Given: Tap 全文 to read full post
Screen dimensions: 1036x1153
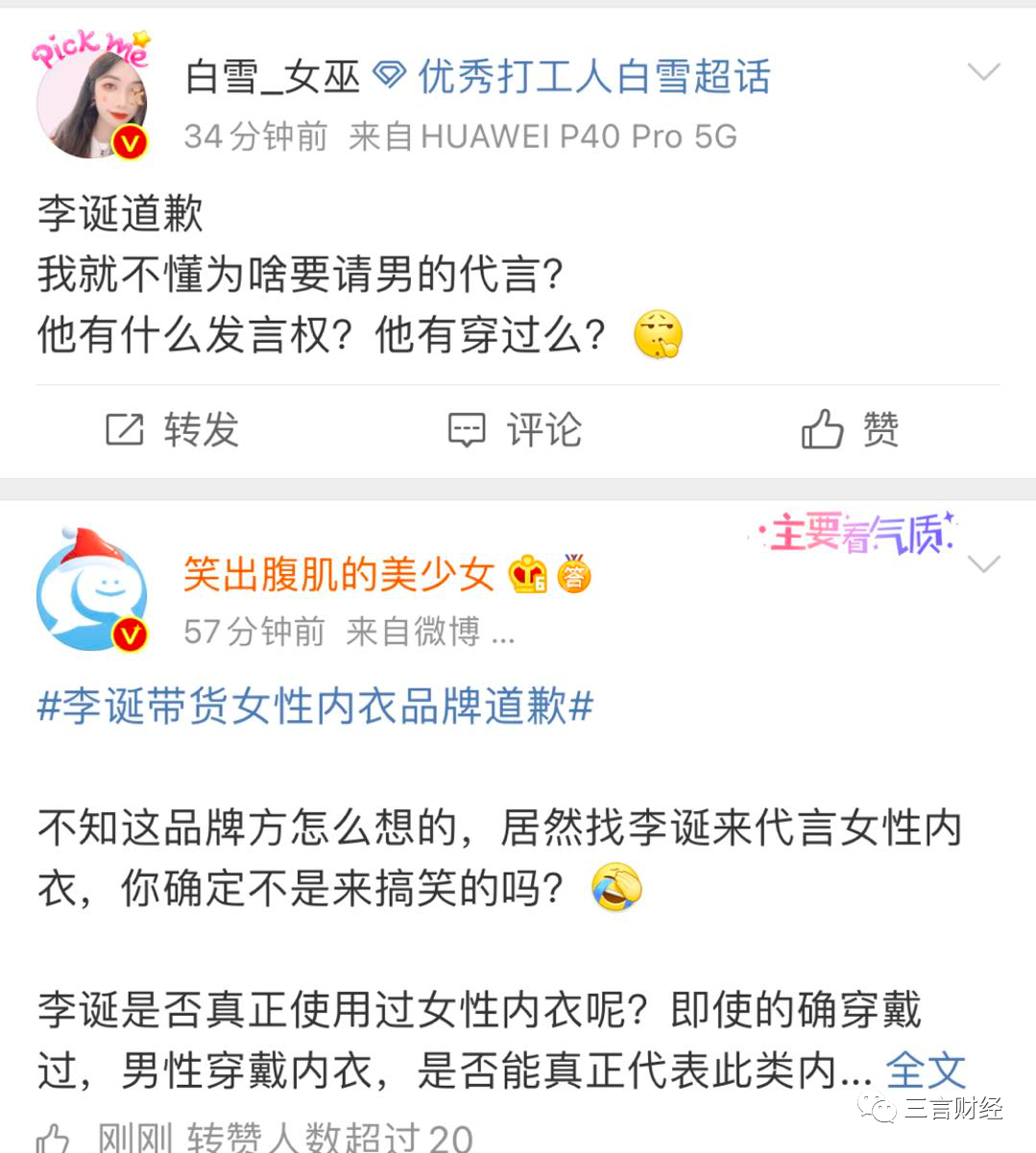Looking at the screenshot, I should pyautogui.click(x=925, y=1069).
